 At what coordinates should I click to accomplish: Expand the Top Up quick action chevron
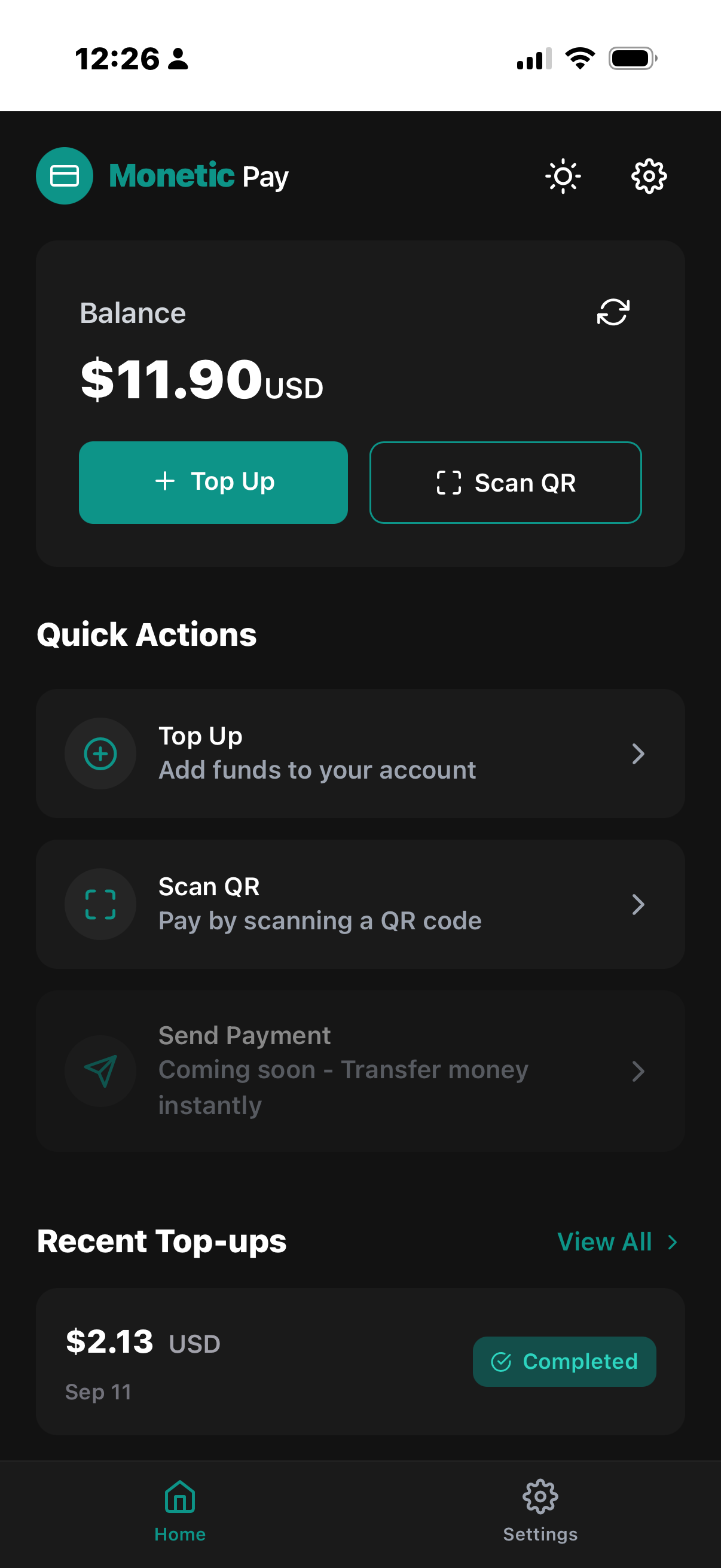(x=638, y=754)
